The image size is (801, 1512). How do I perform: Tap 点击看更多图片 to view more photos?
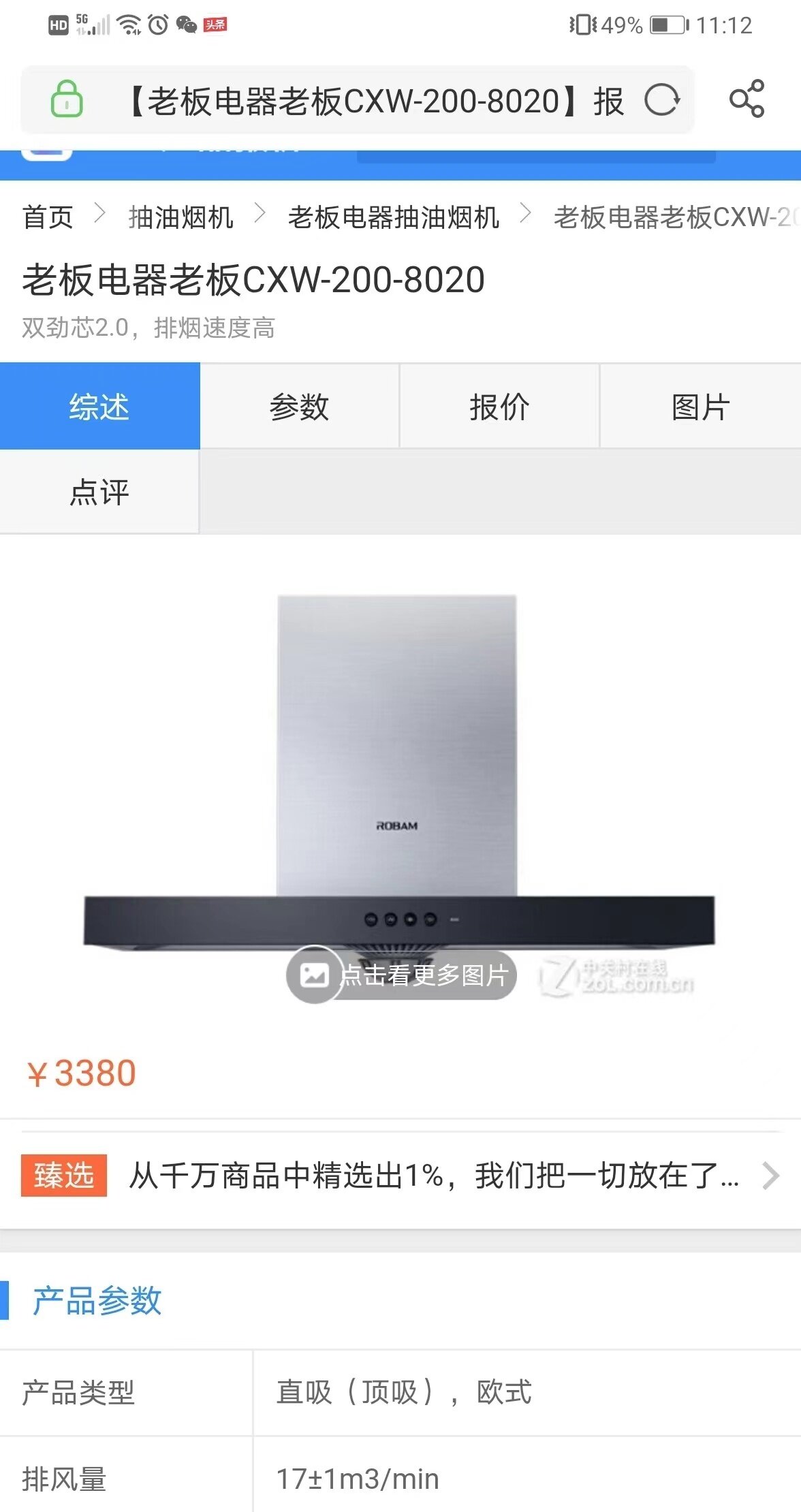[402, 975]
